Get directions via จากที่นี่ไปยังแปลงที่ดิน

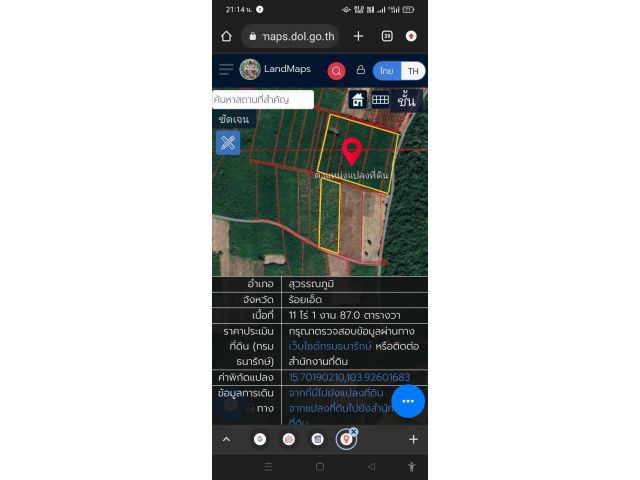(335, 393)
